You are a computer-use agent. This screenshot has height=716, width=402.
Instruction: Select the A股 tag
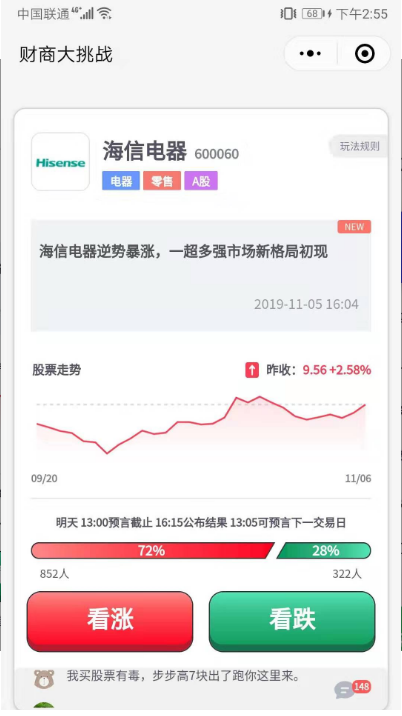[x=201, y=181]
